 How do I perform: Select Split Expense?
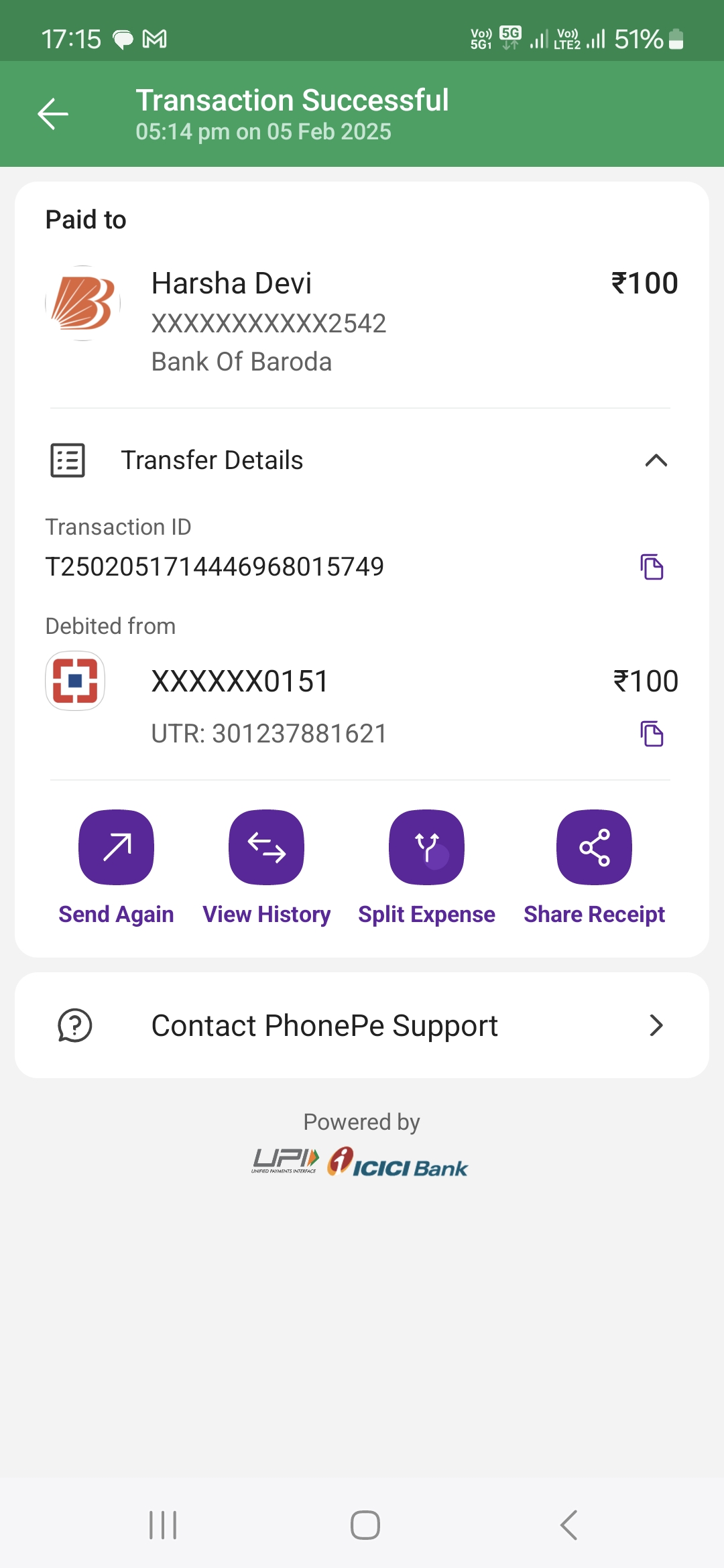point(426,848)
